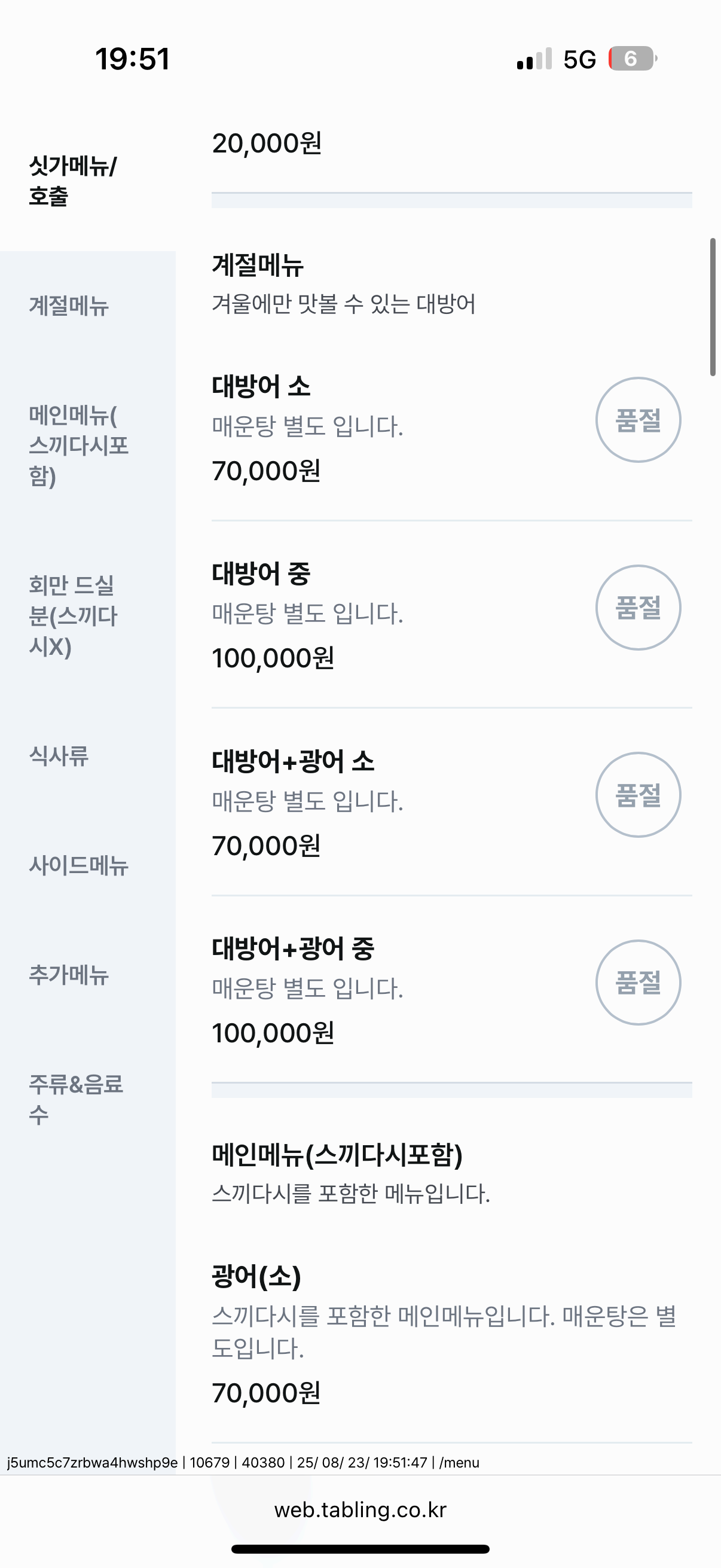Tap the cellular signal bars icon

[x=534, y=58]
